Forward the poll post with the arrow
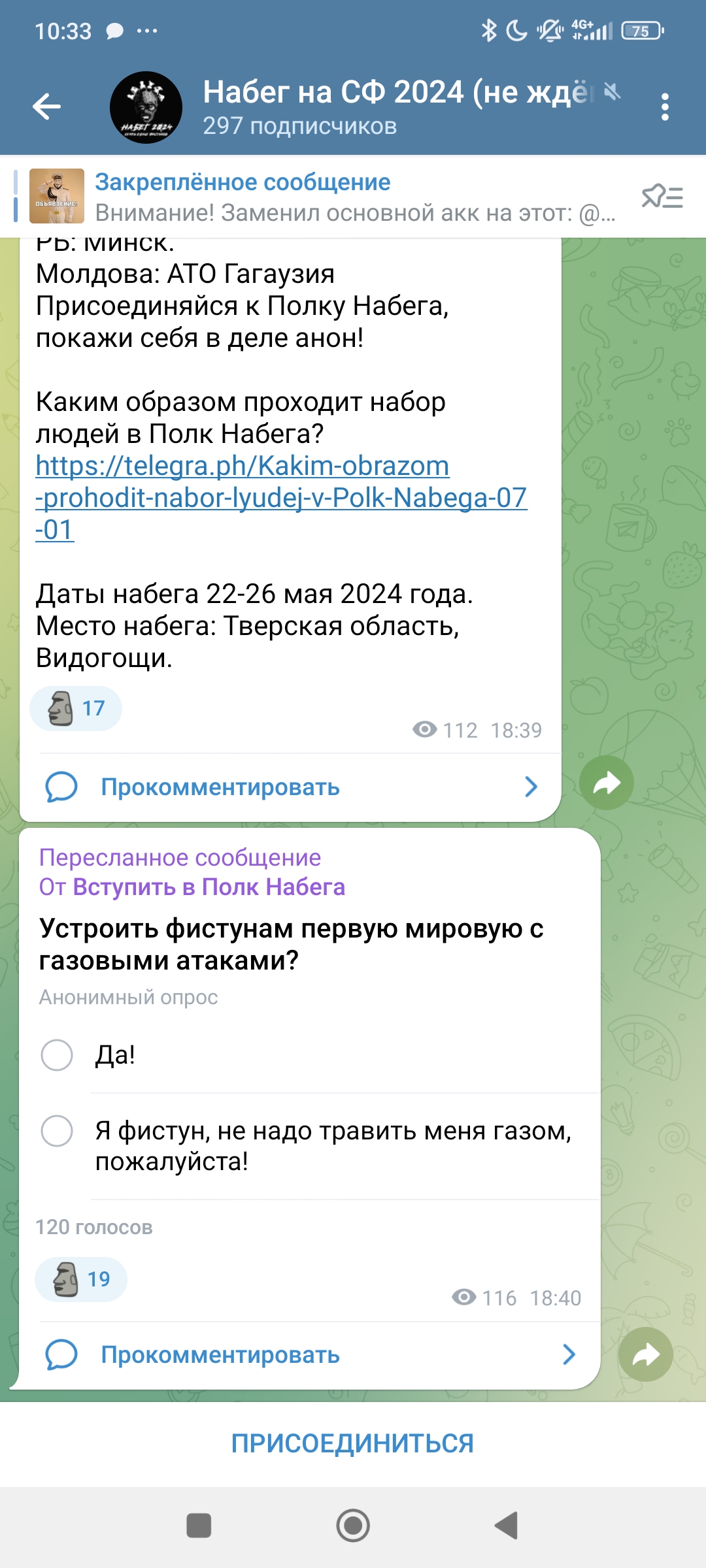Viewport: 706px width, 1568px height. (645, 1354)
